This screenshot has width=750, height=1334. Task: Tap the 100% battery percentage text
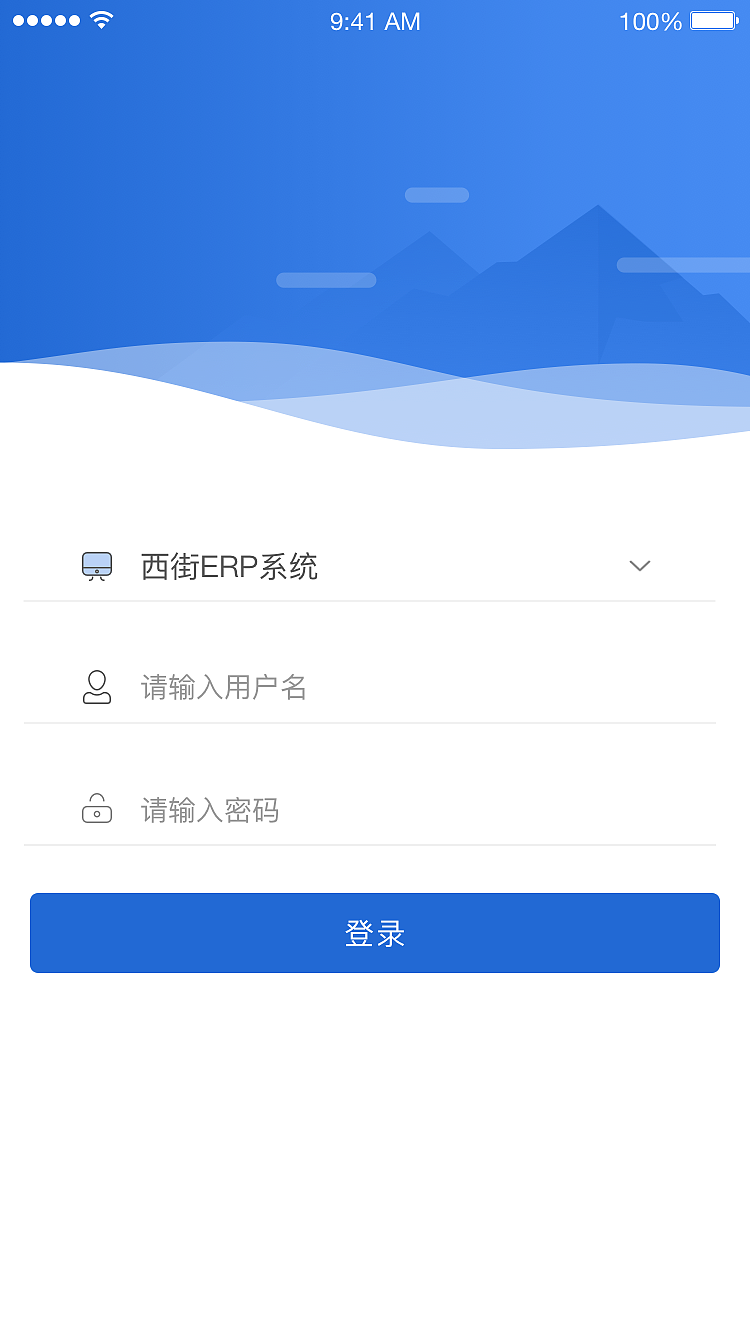pos(650,21)
